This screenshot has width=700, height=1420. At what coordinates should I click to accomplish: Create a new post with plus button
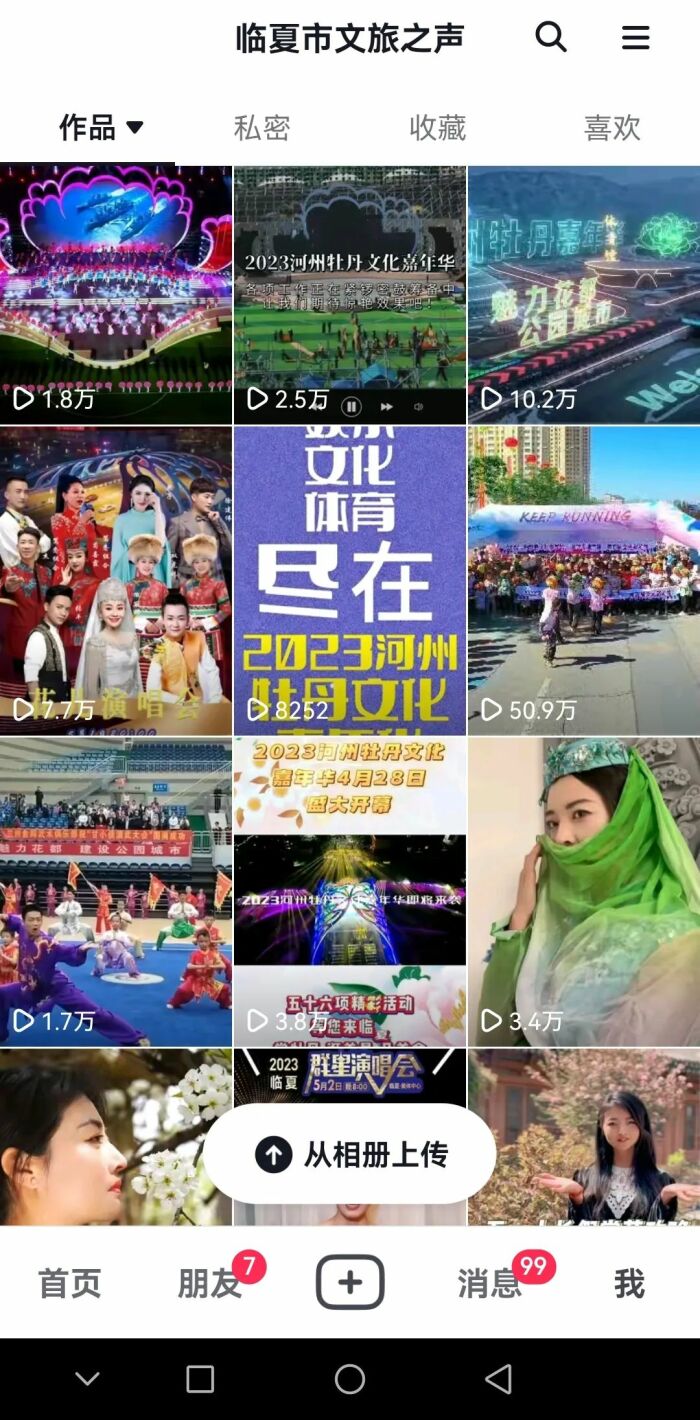click(350, 1282)
